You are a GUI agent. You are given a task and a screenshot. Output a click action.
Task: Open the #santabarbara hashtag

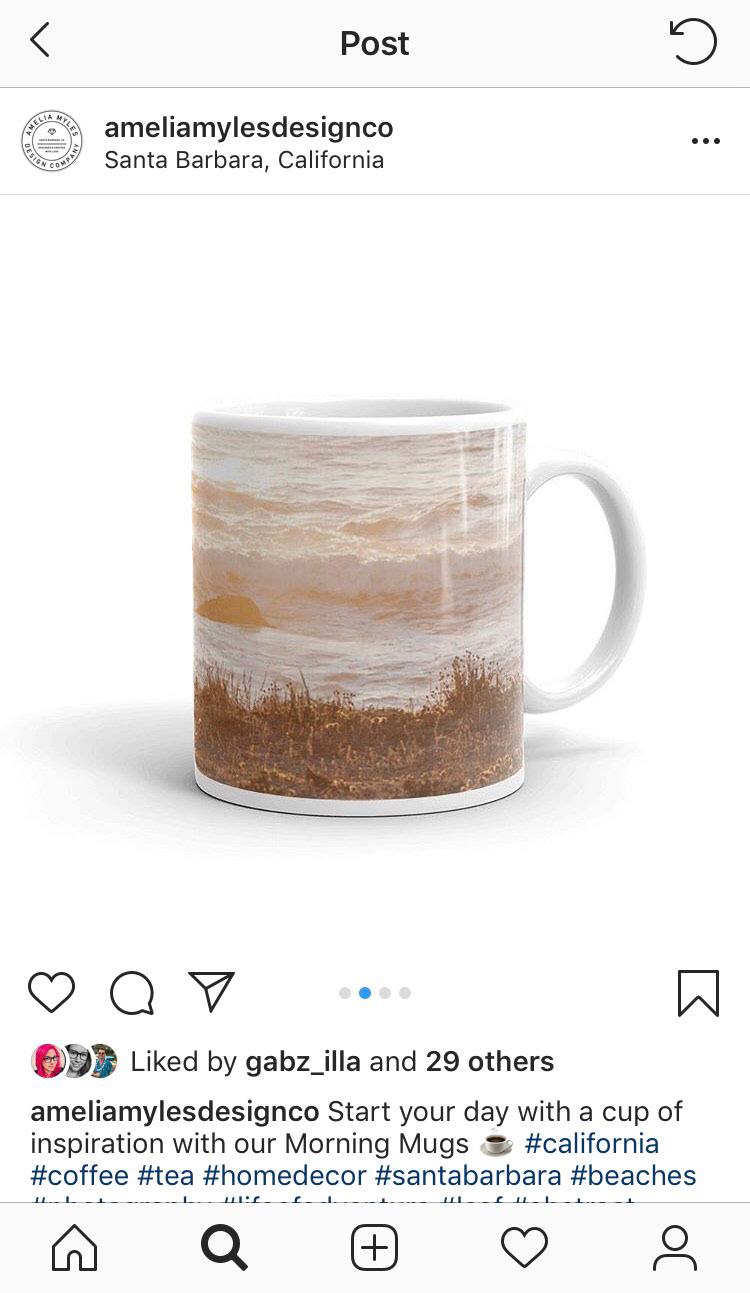click(468, 1175)
